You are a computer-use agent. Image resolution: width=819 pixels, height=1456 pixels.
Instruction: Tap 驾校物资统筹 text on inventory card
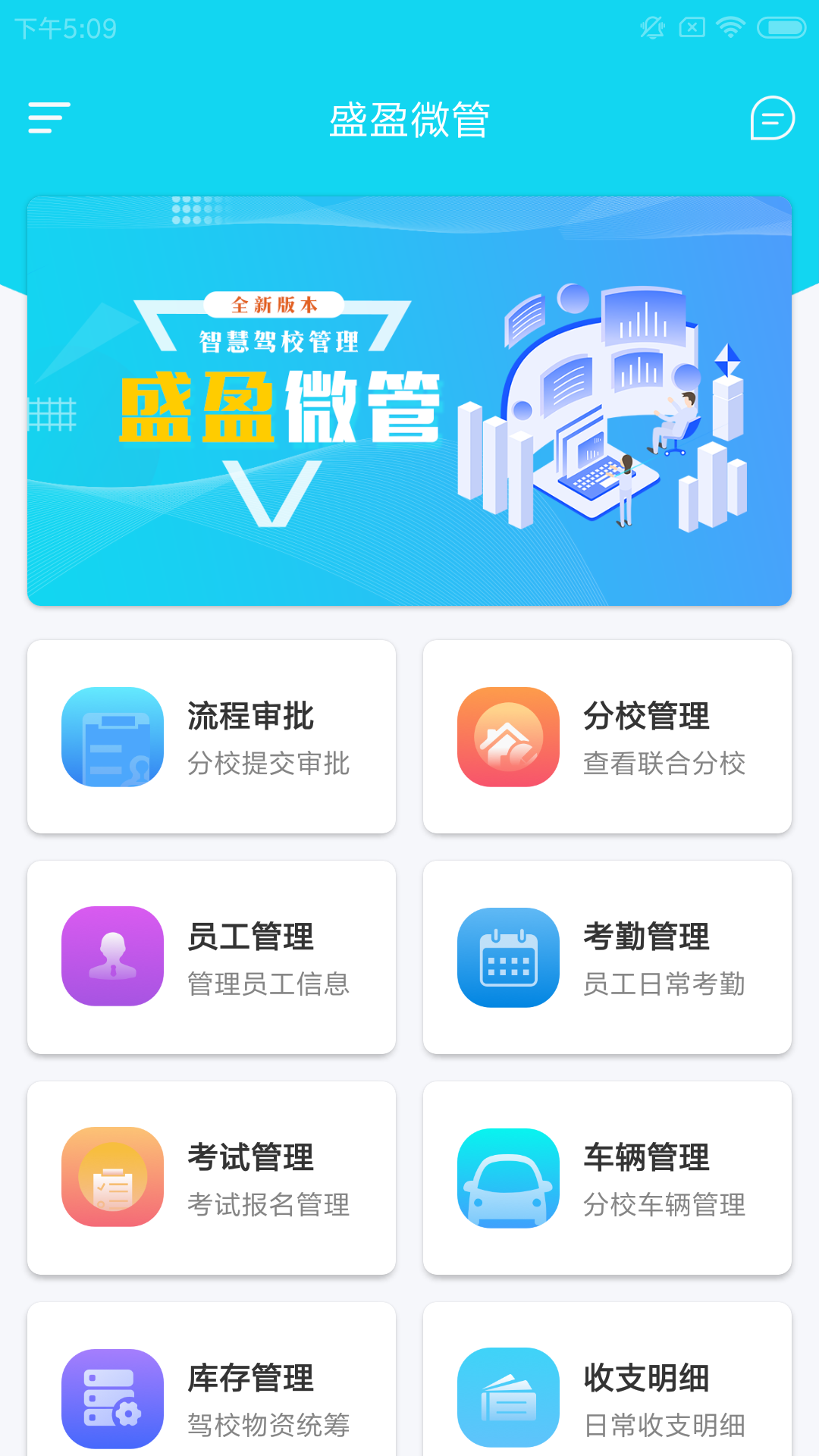[269, 1426]
